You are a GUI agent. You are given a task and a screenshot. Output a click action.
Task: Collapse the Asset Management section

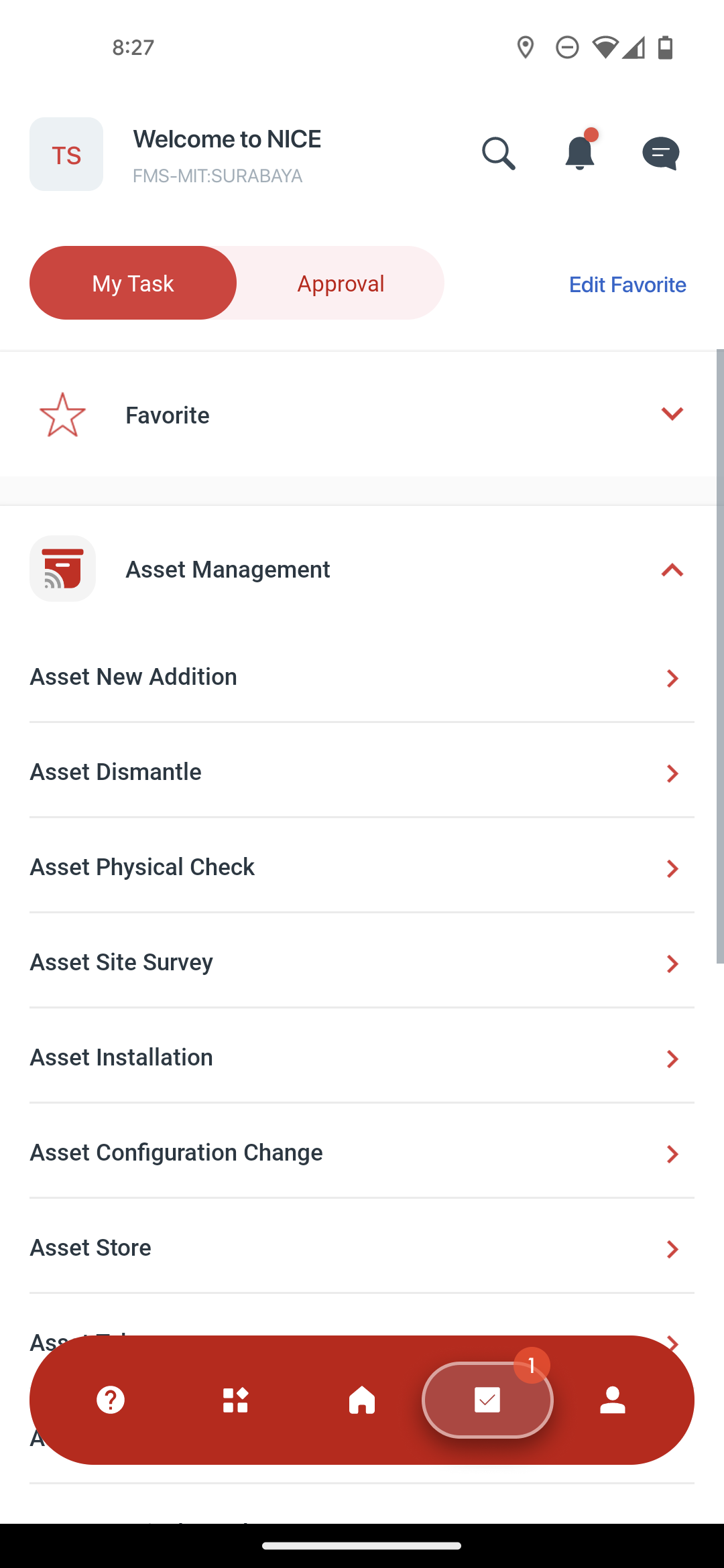[x=362, y=569]
